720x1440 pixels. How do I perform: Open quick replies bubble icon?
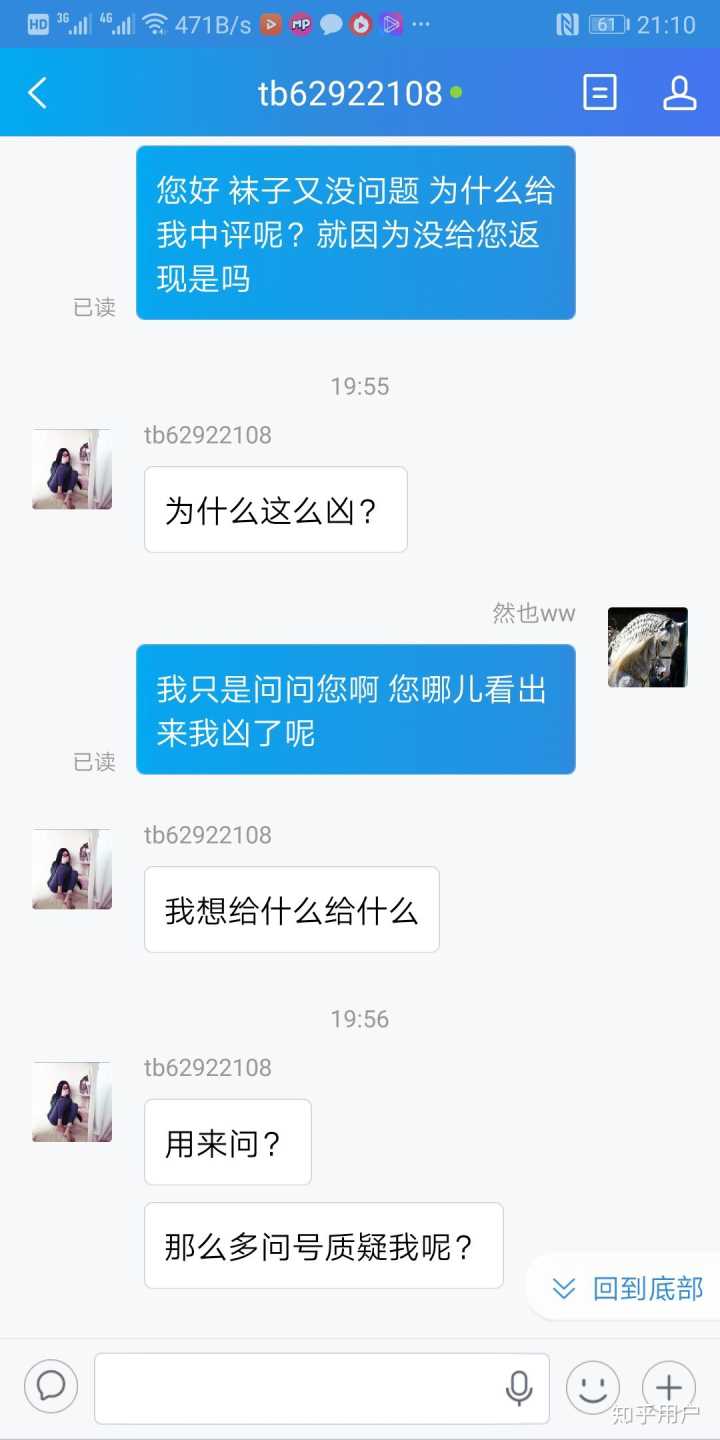[51, 1386]
